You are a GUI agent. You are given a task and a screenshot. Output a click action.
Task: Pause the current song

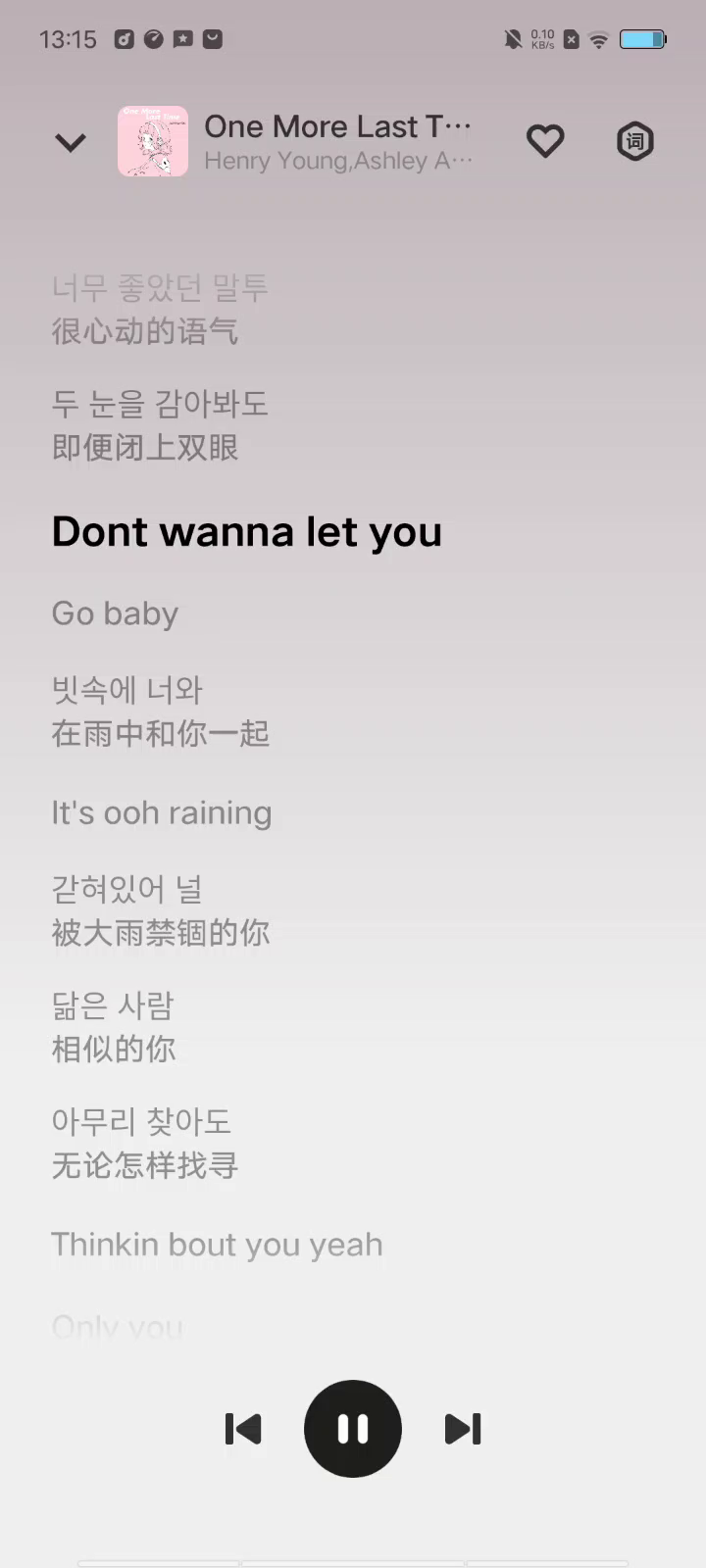click(x=353, y=1429)
